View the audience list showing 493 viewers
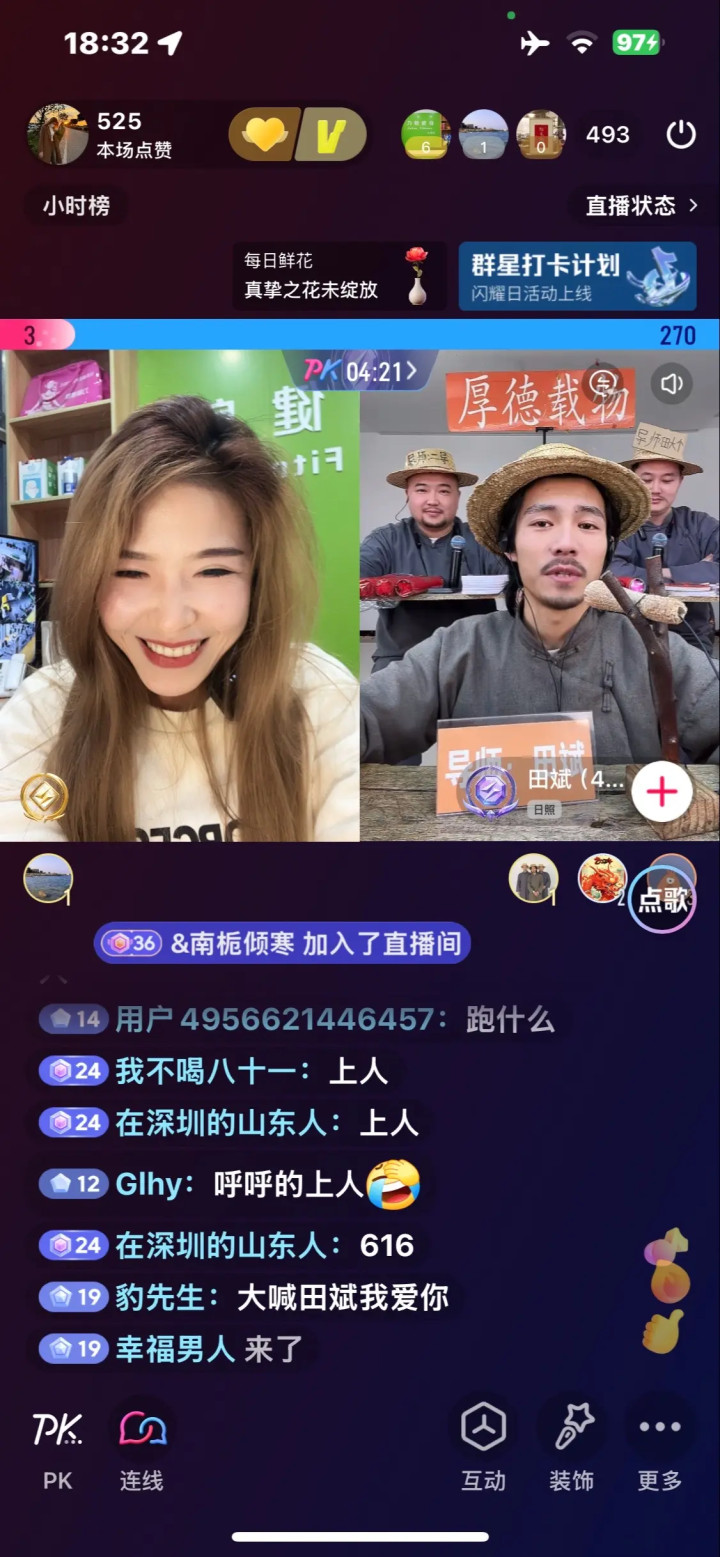Viewport: 720px width, 1557px height. (608, 135)
